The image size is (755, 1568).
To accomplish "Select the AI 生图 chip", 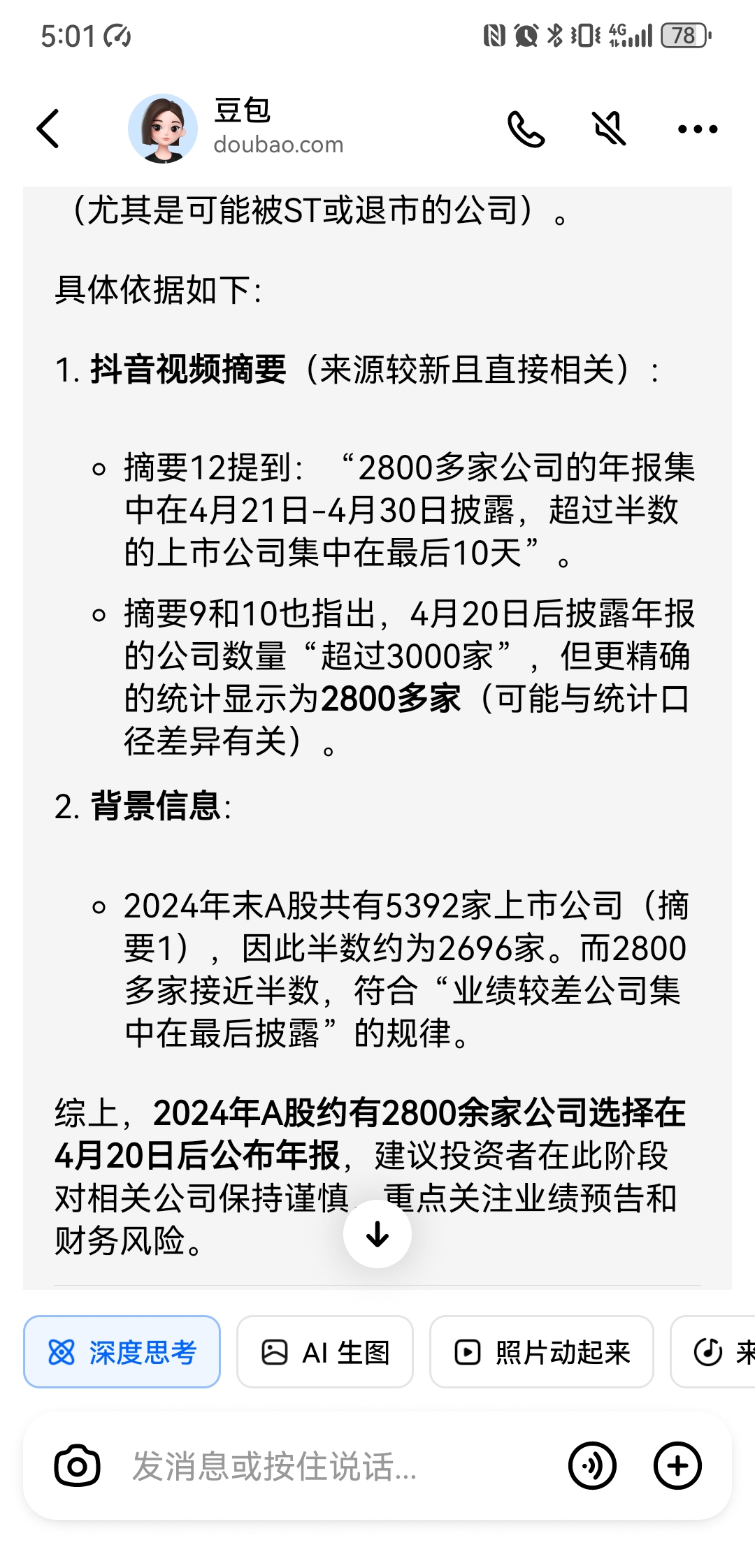I will coord(325,1352).
